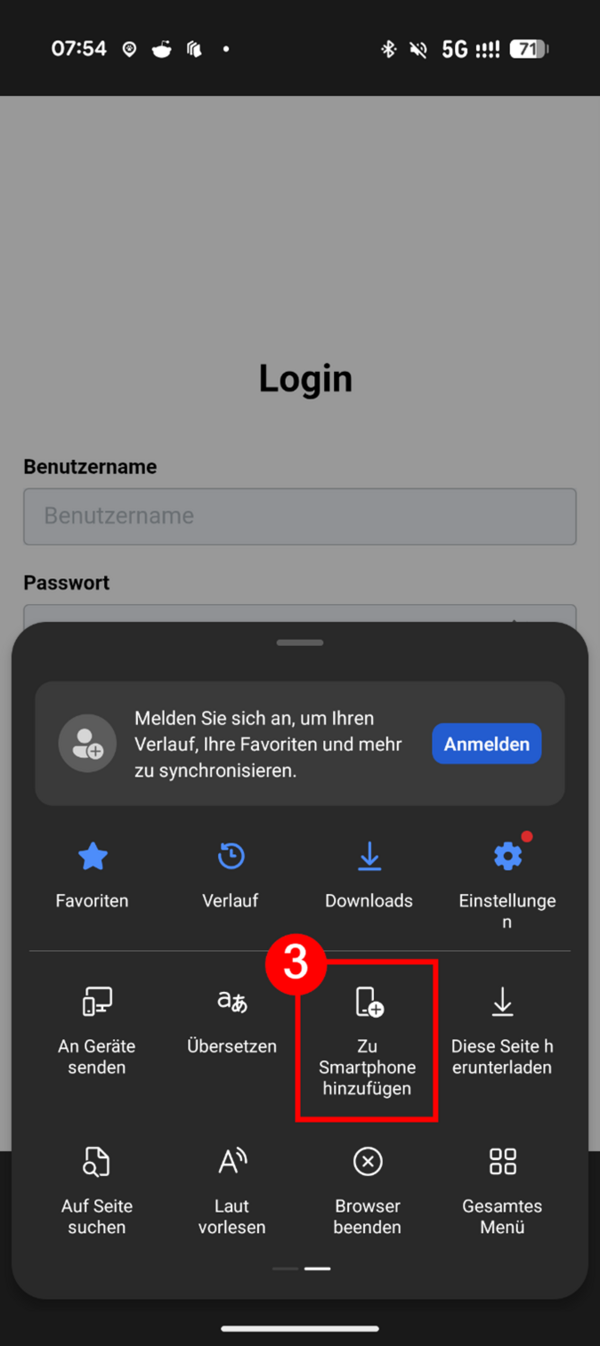Open Einstellungen settings
The image size is (600, 1346).
[507, 875]
